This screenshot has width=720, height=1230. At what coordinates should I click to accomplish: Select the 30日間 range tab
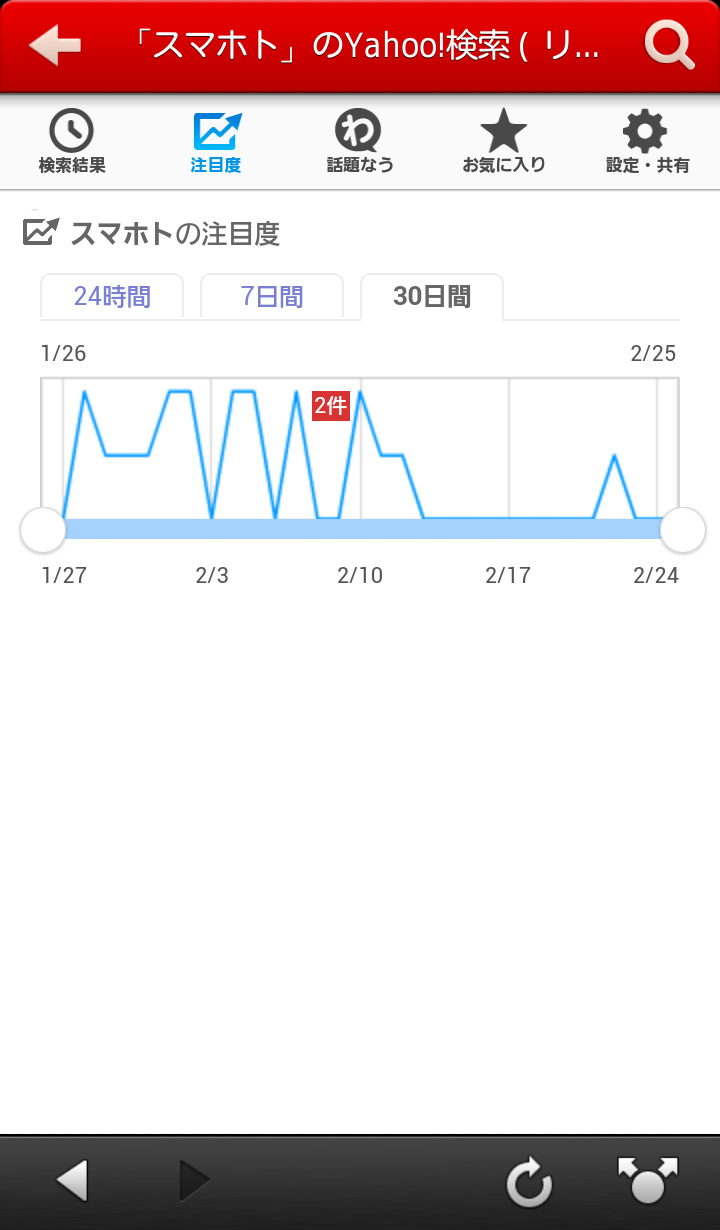(x=432, y=297)
